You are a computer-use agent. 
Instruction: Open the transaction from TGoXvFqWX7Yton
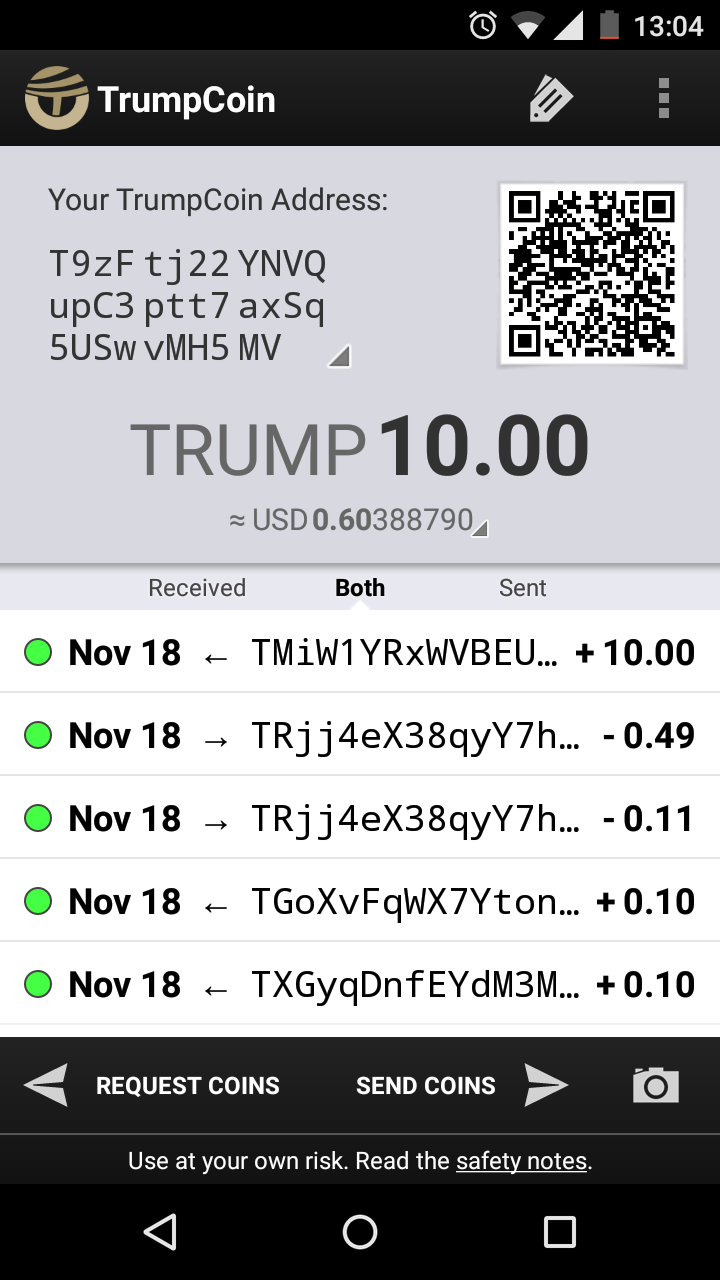[x=360, y=901]
